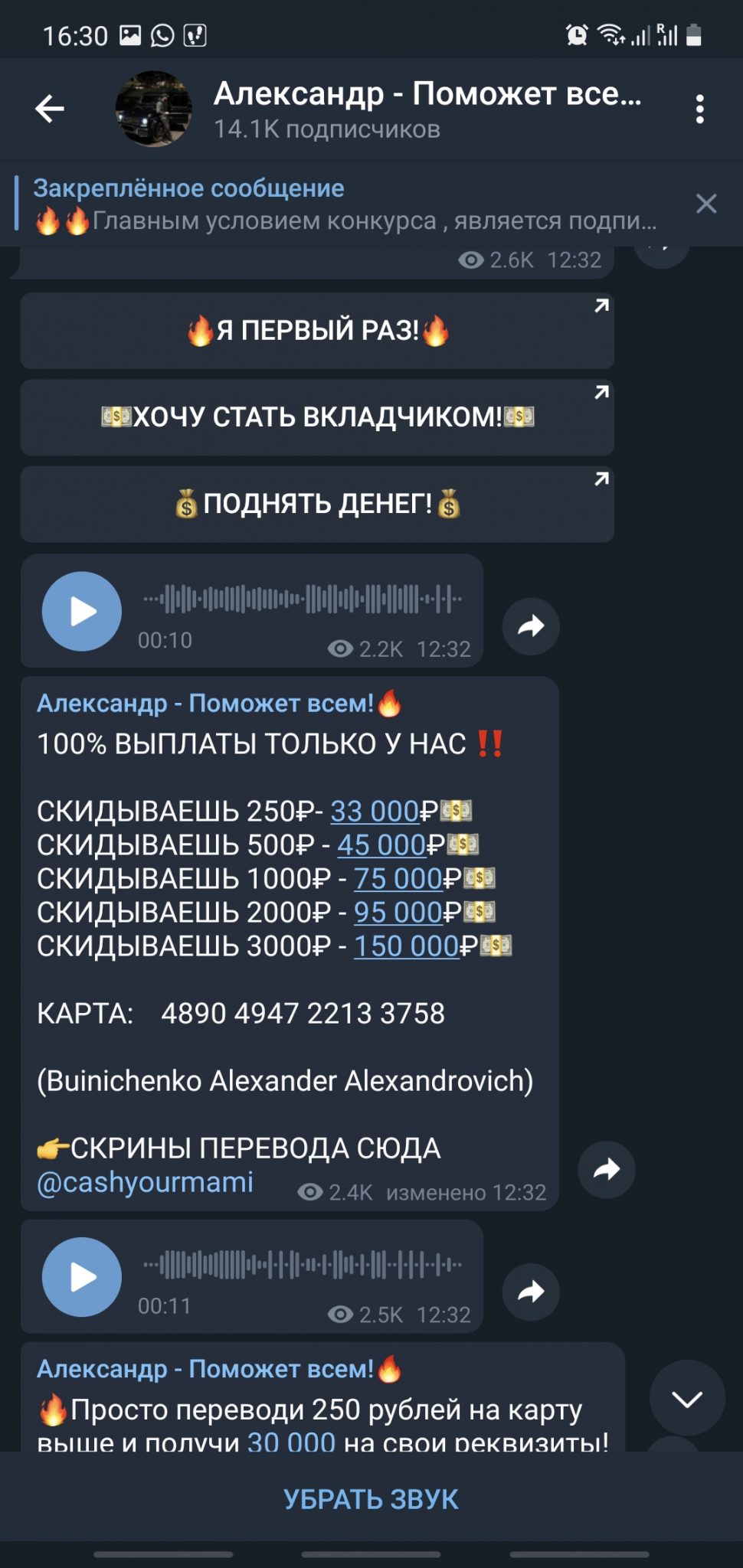The height and width of the screenshot is (1568, 743).
Task: Open the @cashyourmami mention link
Action: 145,1182
